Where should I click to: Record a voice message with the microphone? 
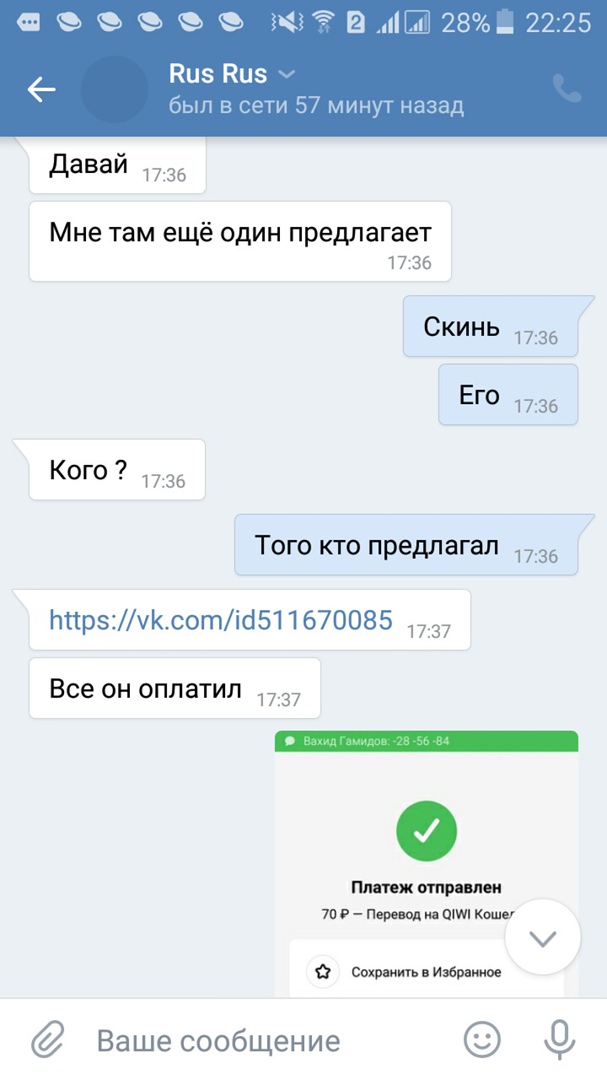(559, 1040)
